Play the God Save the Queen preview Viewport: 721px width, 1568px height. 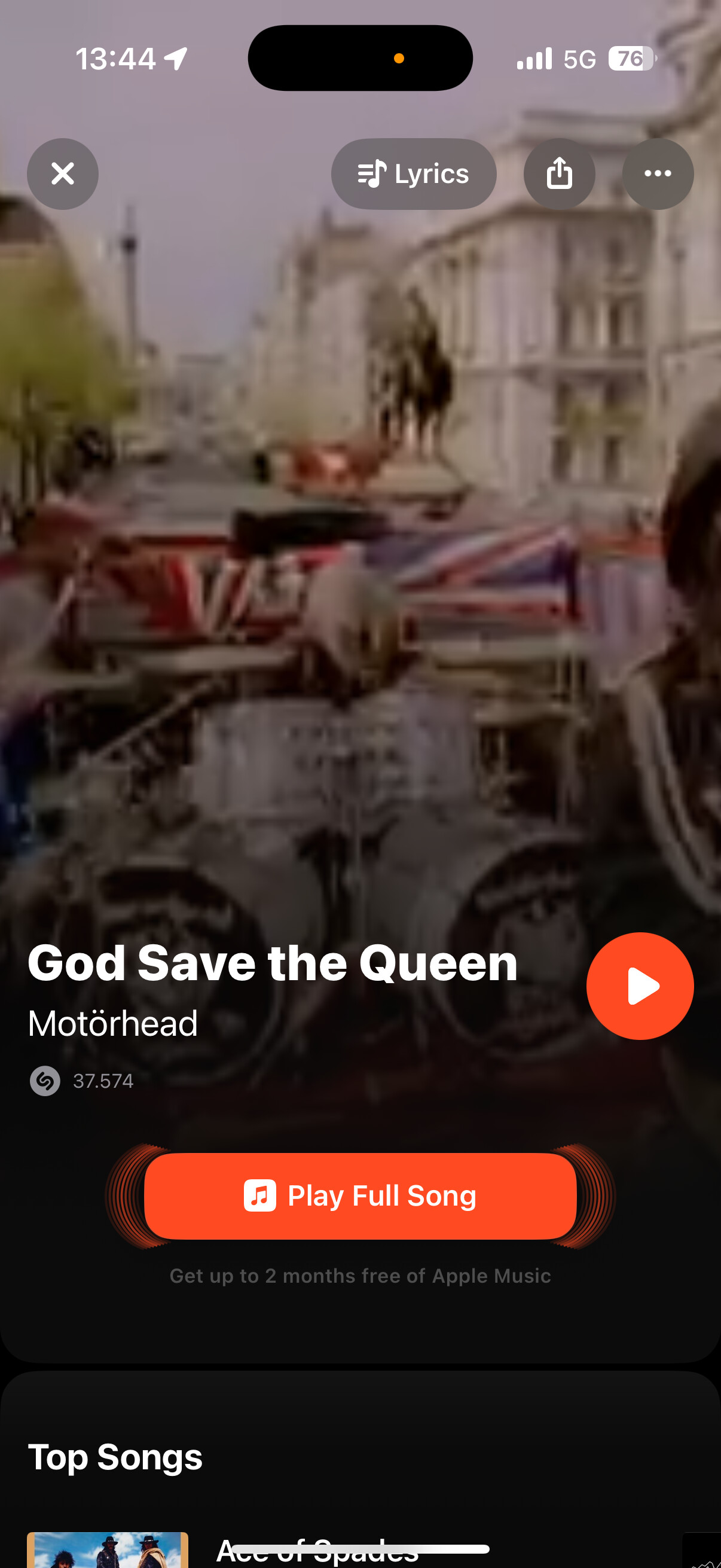point(640,986)
